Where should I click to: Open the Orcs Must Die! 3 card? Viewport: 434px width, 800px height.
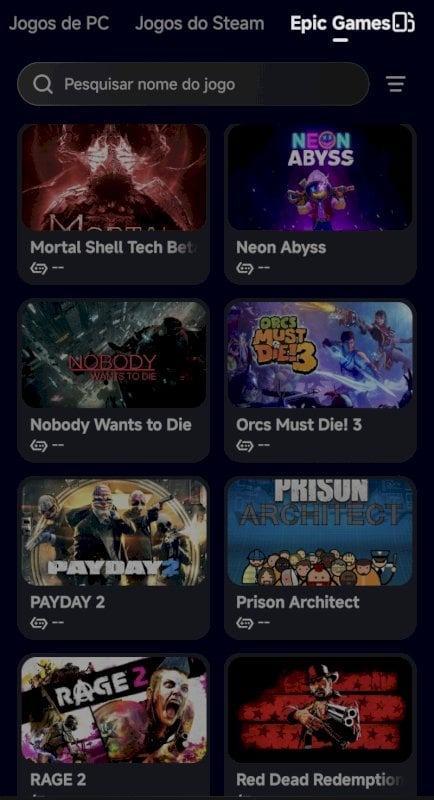point(320,381)
